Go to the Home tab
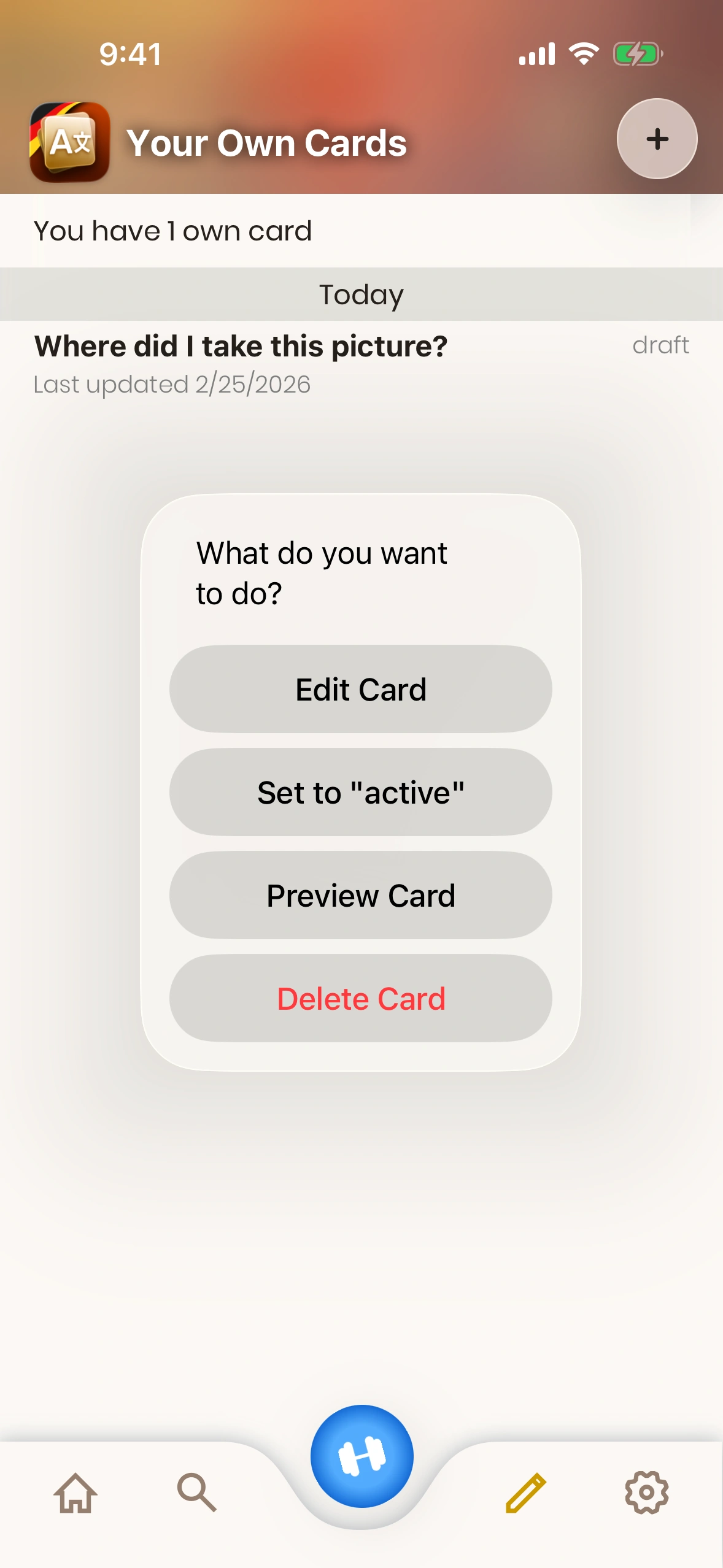The image size is (723, 1568). pyautogui.click(x=75, y=1493)
